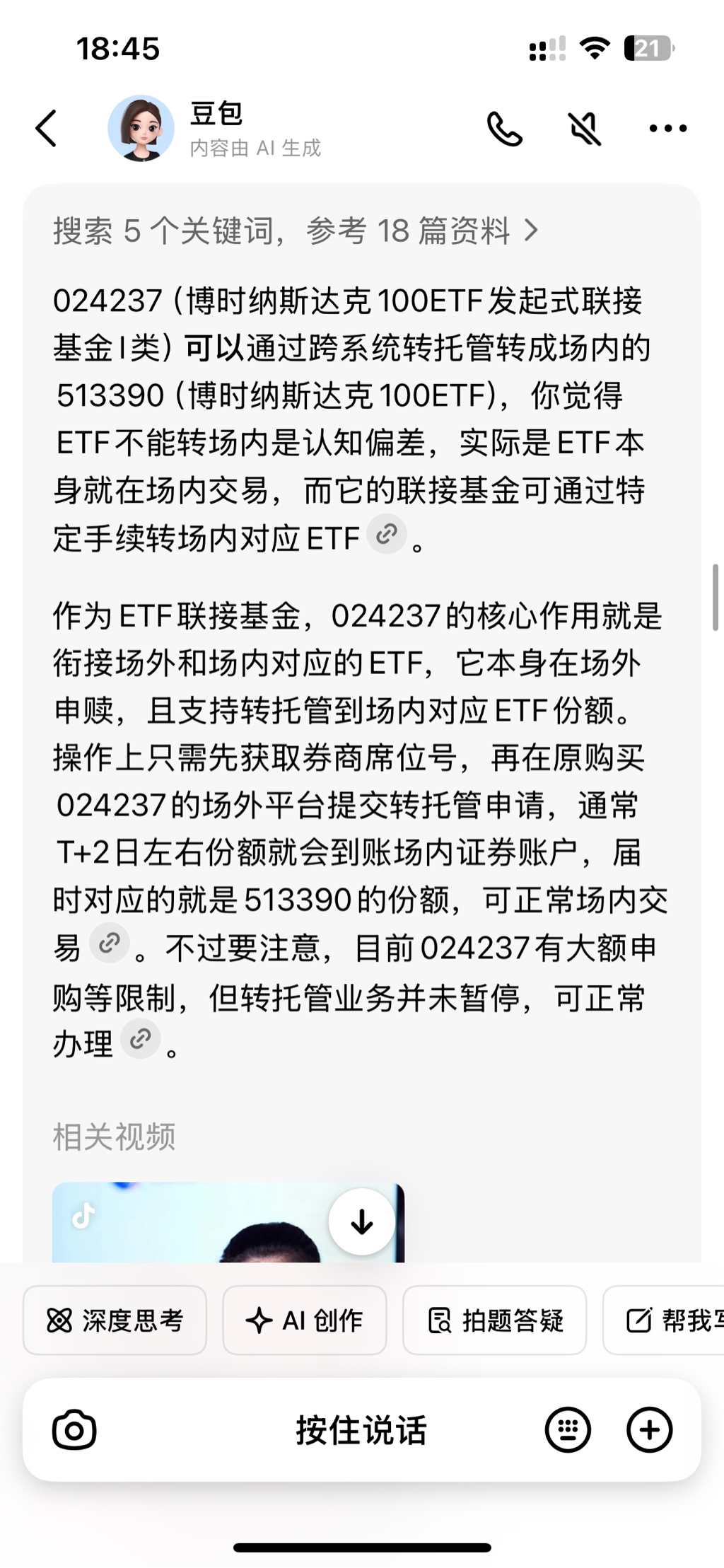
Task: Open 豆包 profile avatar
Action: tap(141, 129)
